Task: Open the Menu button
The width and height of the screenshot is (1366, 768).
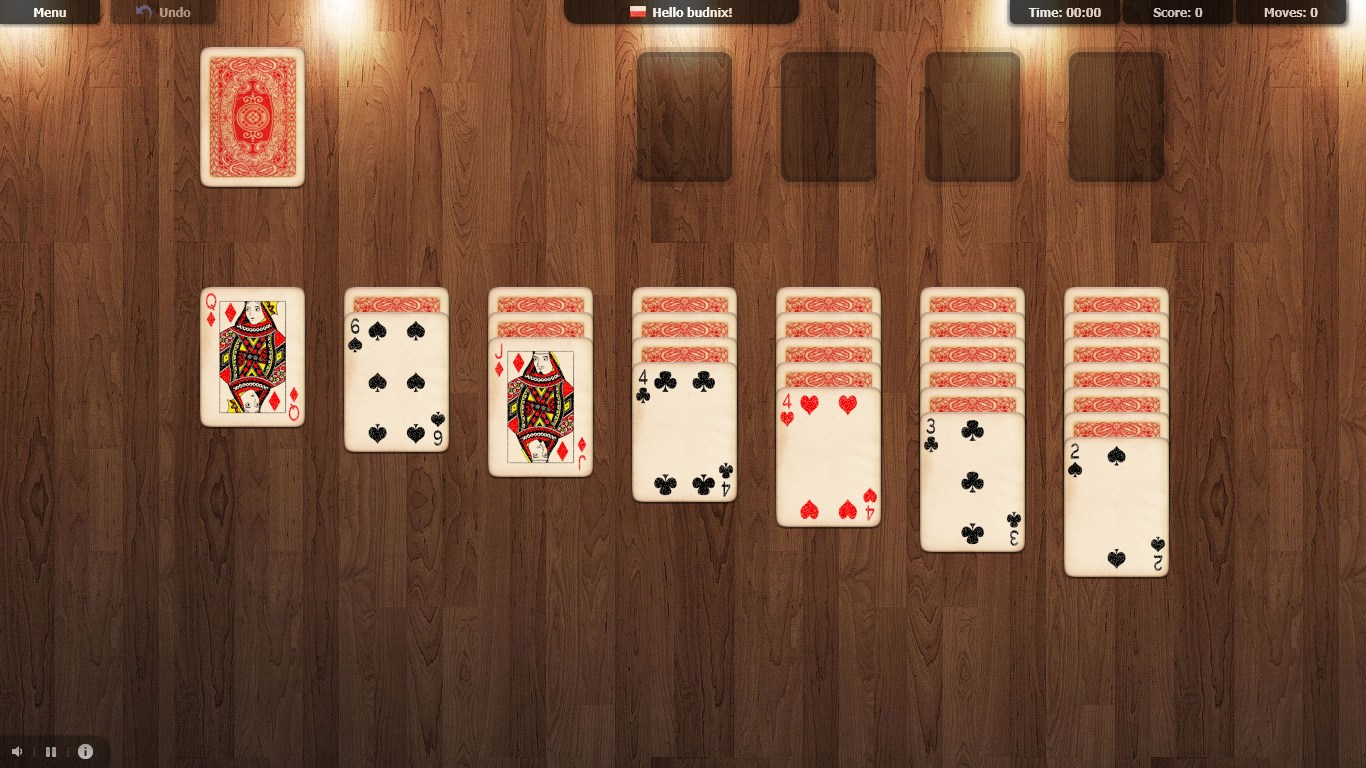Action: (49, 12)
